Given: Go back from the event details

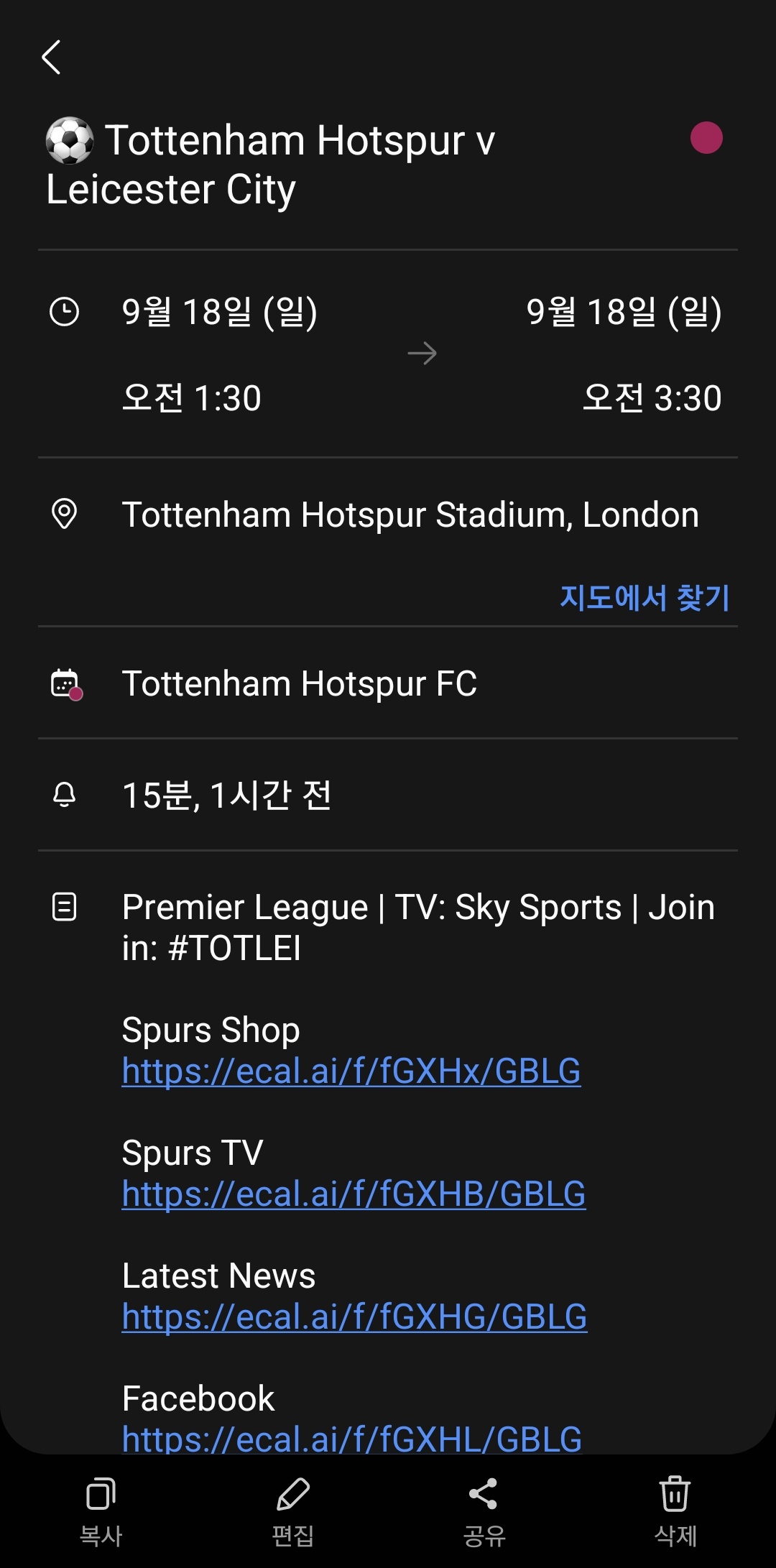Looking at the screenshot, I should coord(51,57).
